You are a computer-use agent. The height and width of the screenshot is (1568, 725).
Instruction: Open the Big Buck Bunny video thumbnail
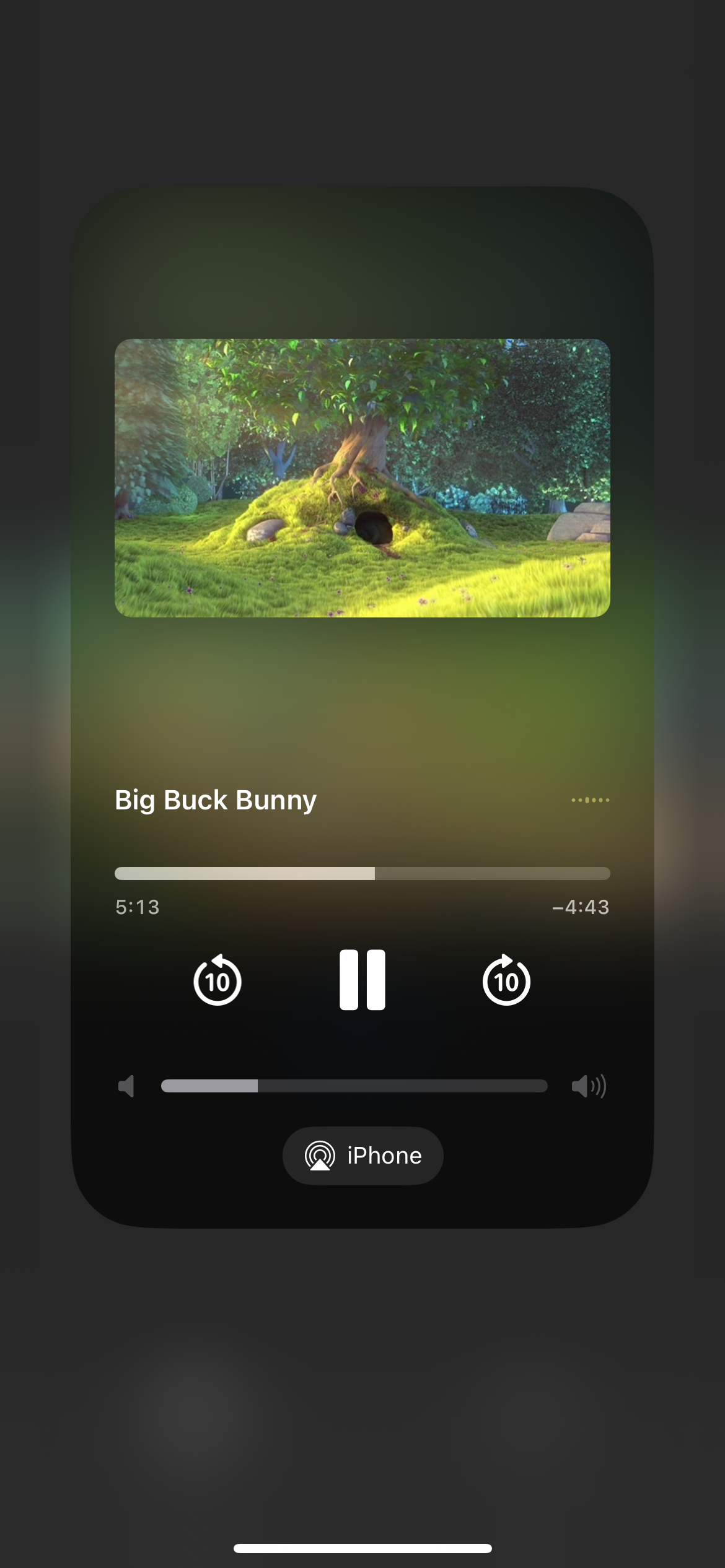tap(362, 477)
